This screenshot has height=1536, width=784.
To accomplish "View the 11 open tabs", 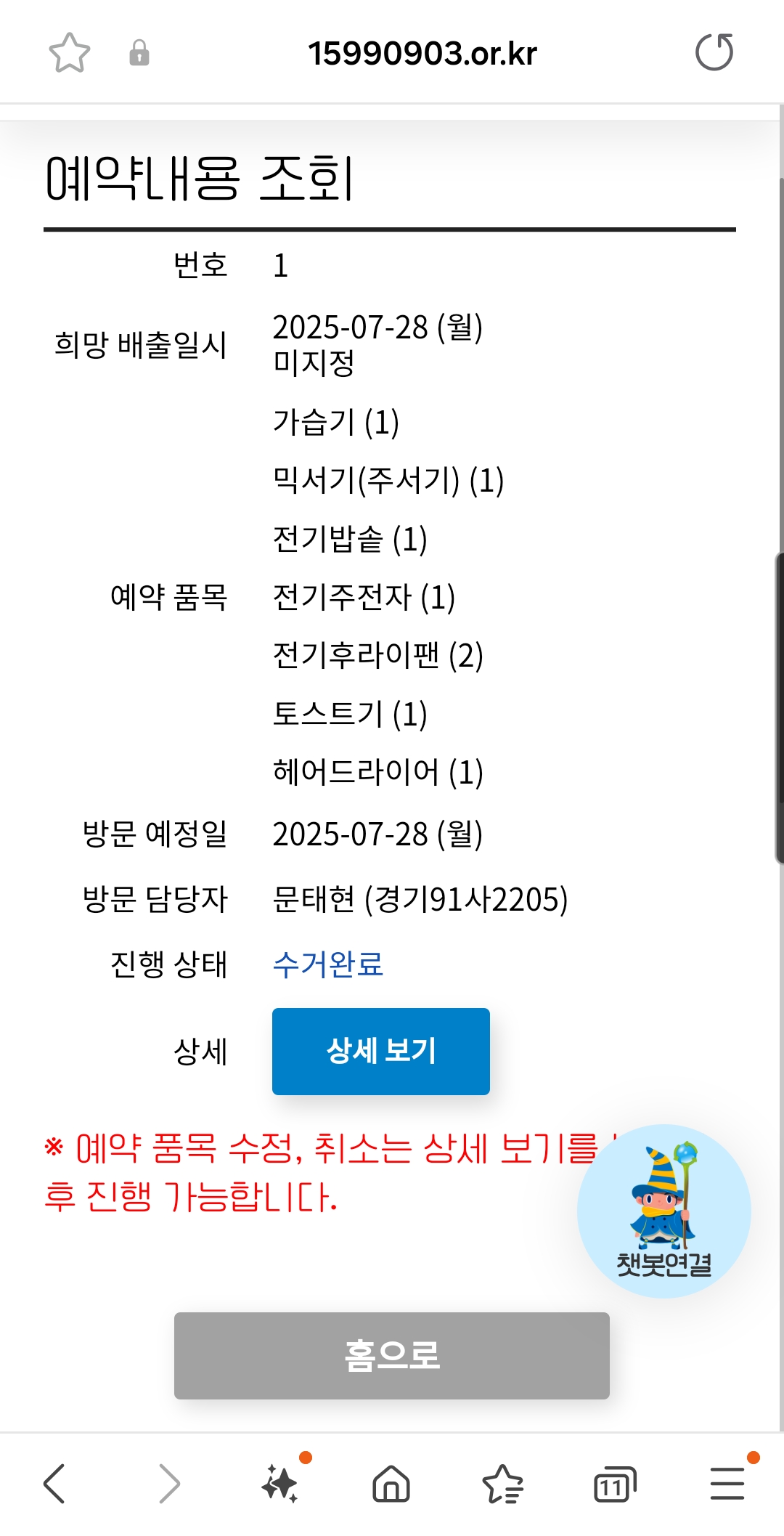I will [x=614, y=1483].
